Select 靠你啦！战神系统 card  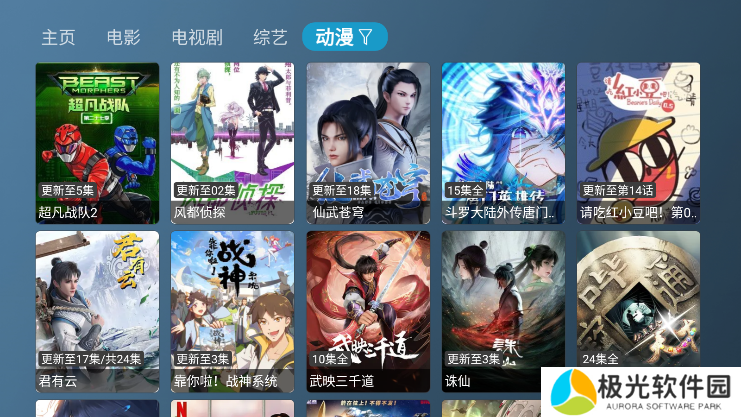click(232, 310)
